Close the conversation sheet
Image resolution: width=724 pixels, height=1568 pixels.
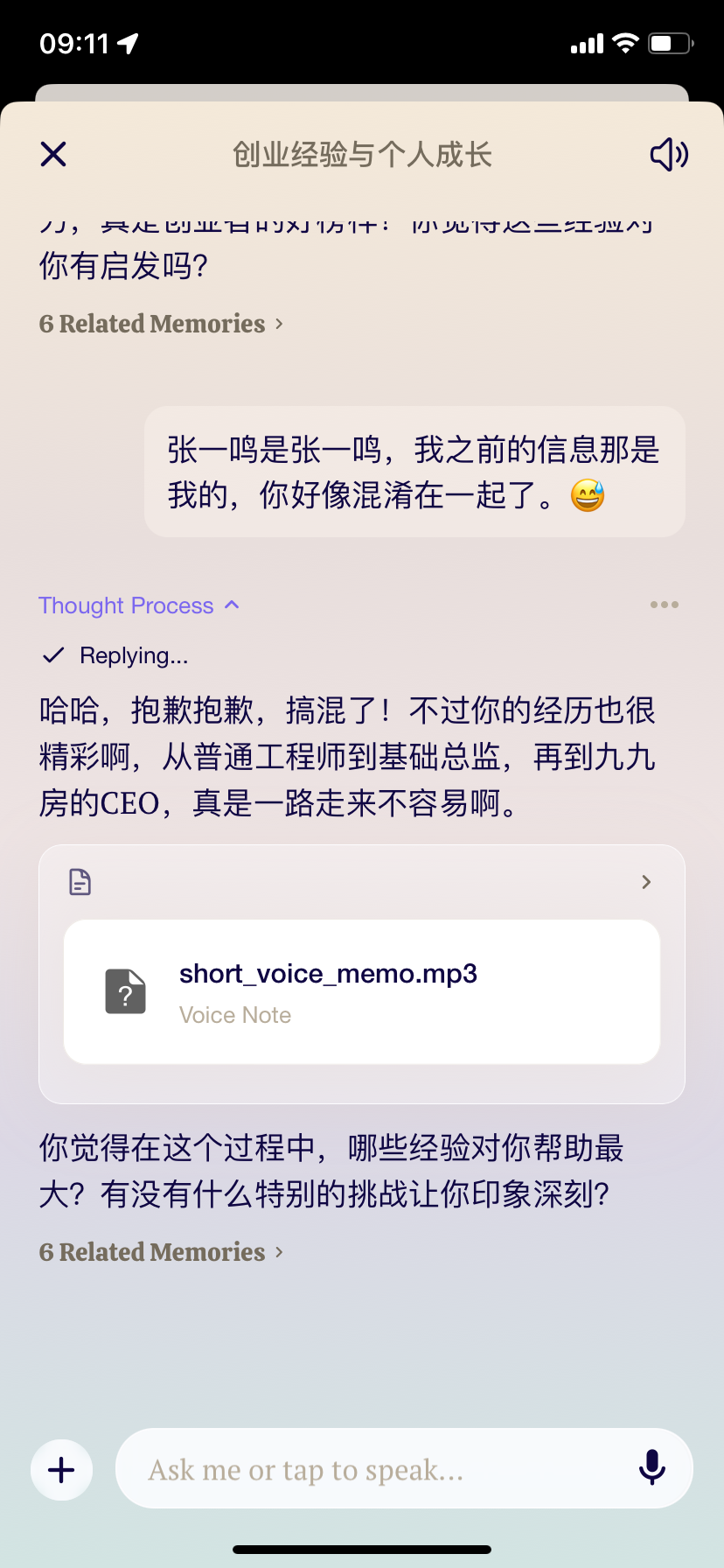(53, 154)
